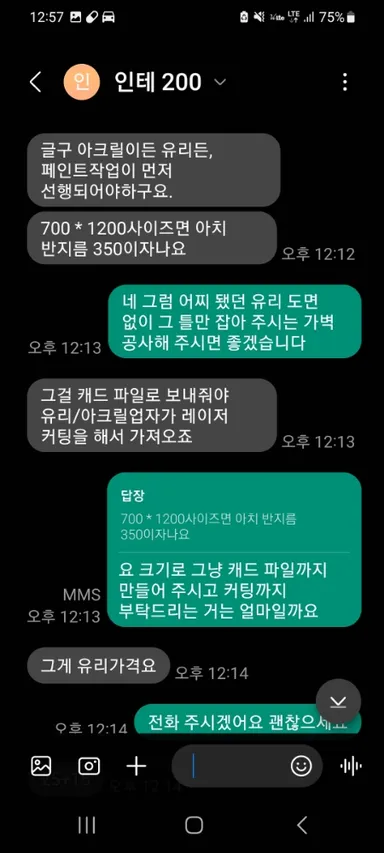Jump to the latest message with the down arrow
Image resolution: width=384 pixels, height=853 pixels.
click(x=338, y=701)
